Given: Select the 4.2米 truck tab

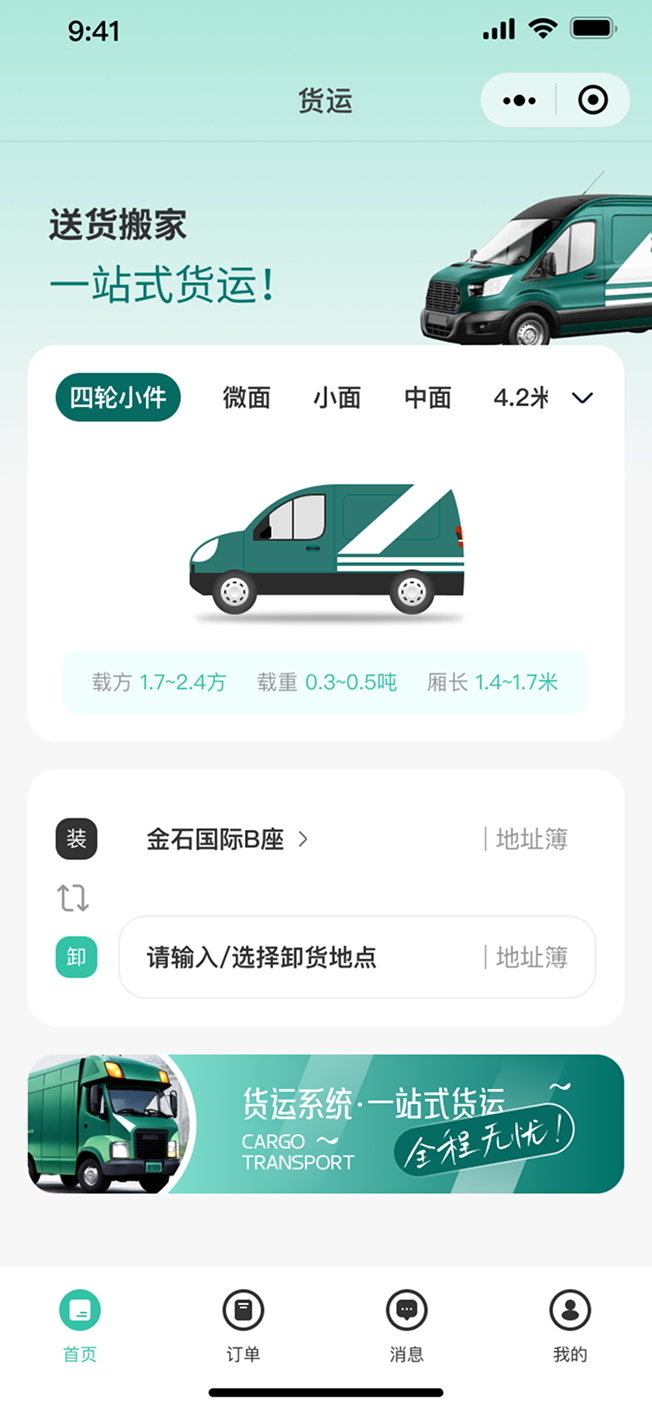Looking at the screenshot, I should point(520,398).
